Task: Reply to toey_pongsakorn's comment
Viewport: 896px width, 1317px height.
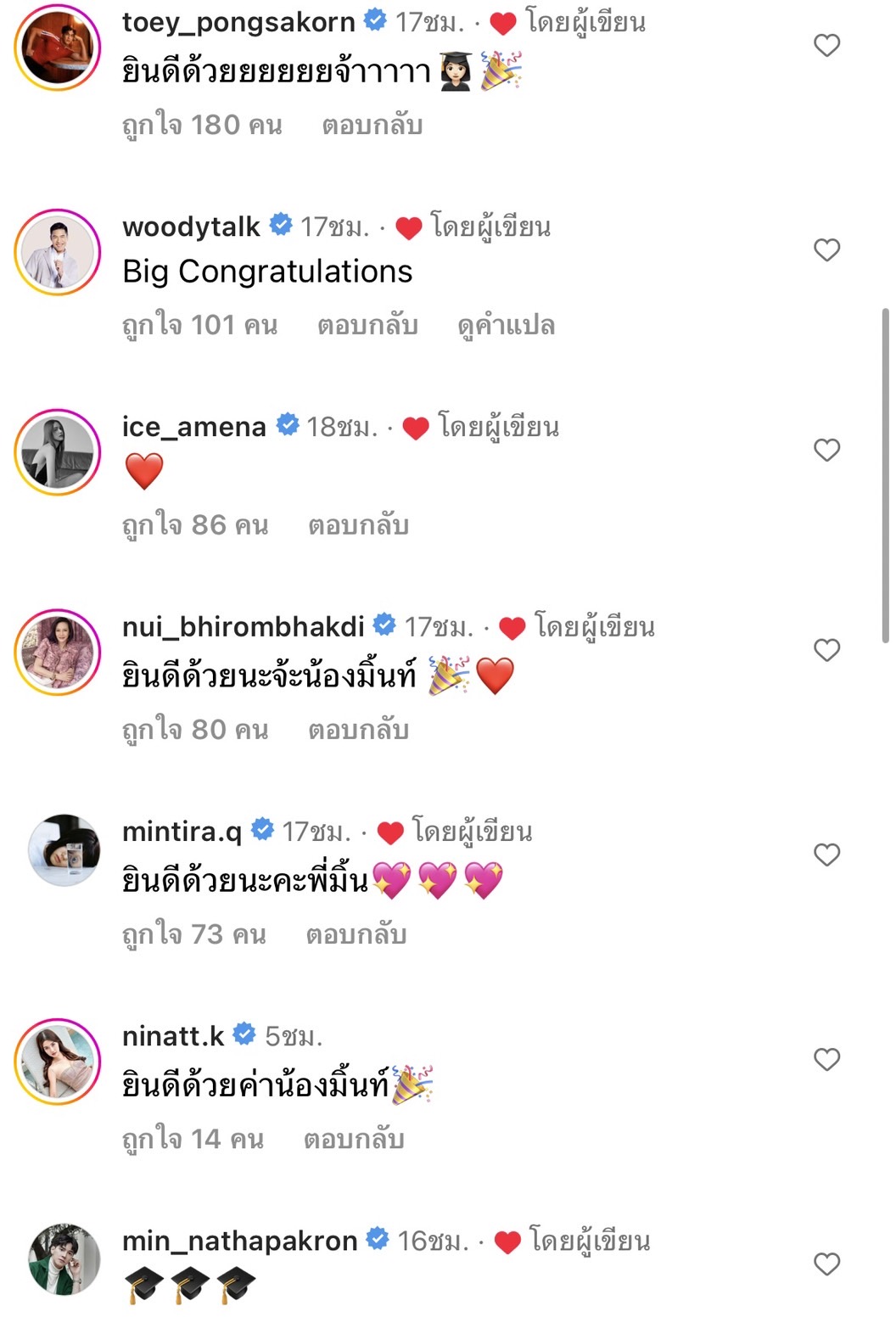Action: point(372,126)
